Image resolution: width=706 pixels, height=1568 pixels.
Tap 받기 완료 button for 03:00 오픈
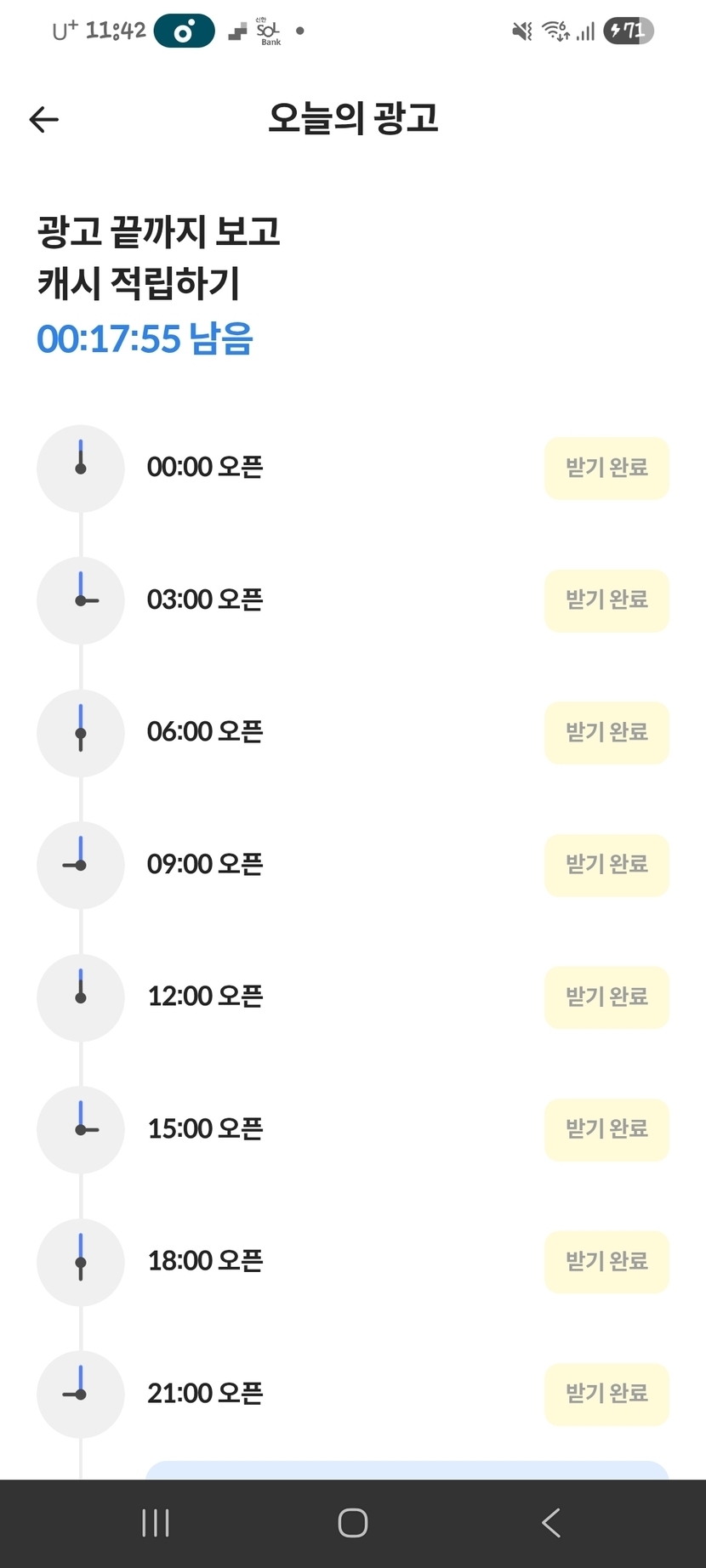606,600
